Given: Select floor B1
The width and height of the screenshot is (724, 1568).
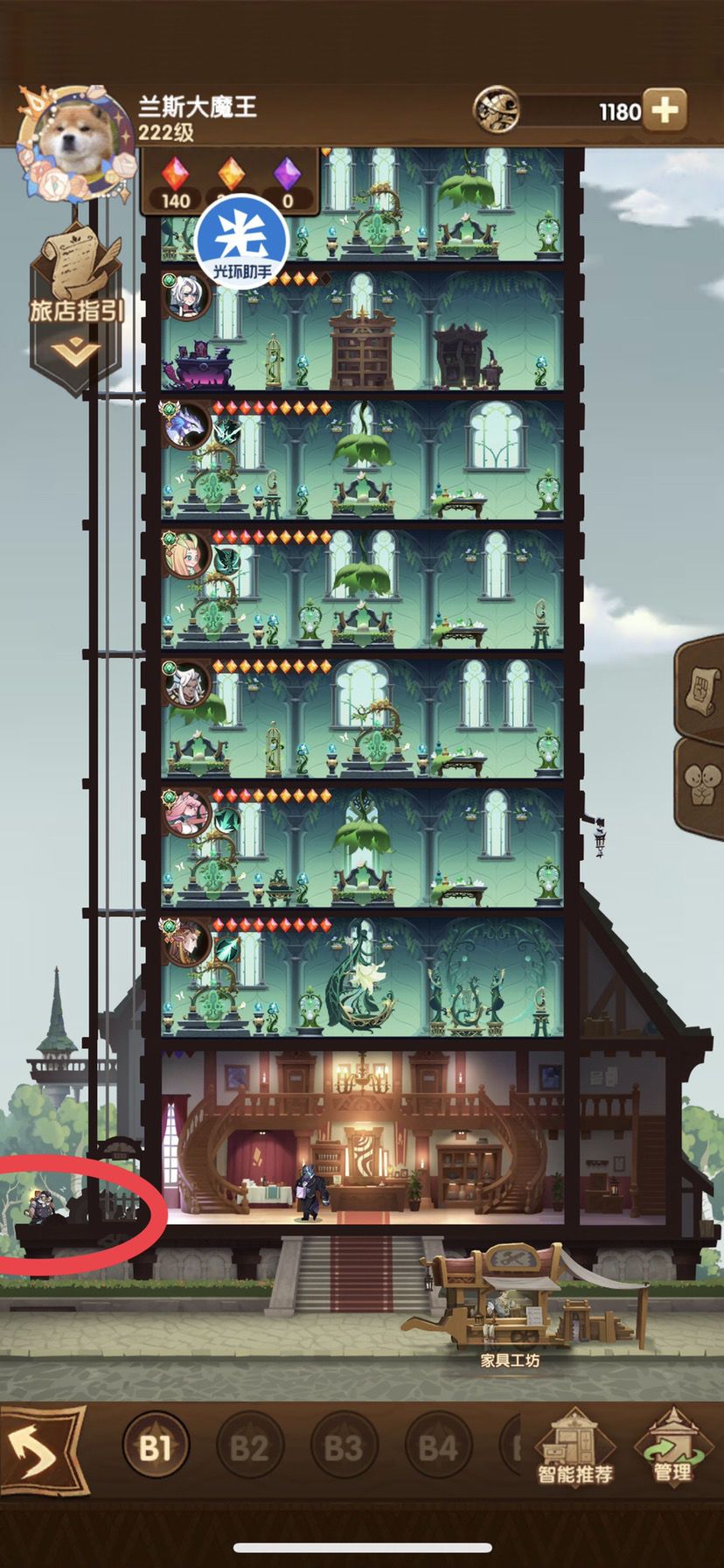Looking at the screenshot, I should 155,1447.
